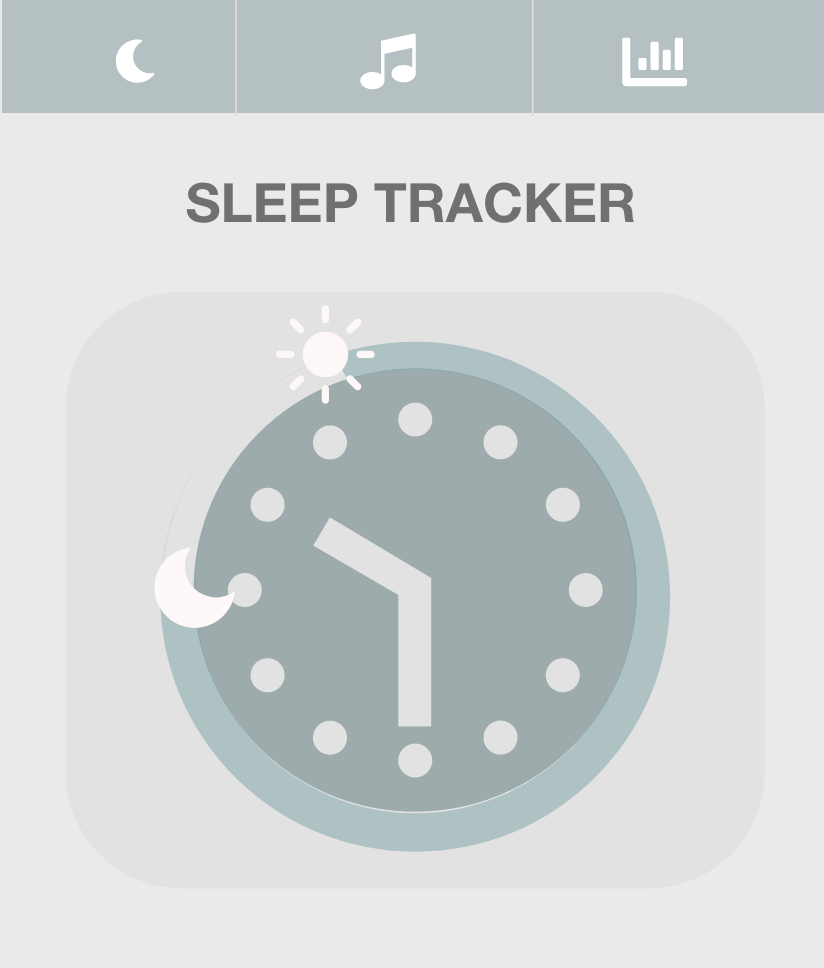The width and height of the screenshot is (824, 968).
Task: Open the sleep statistics chart tab
Action: click(654, 60)
